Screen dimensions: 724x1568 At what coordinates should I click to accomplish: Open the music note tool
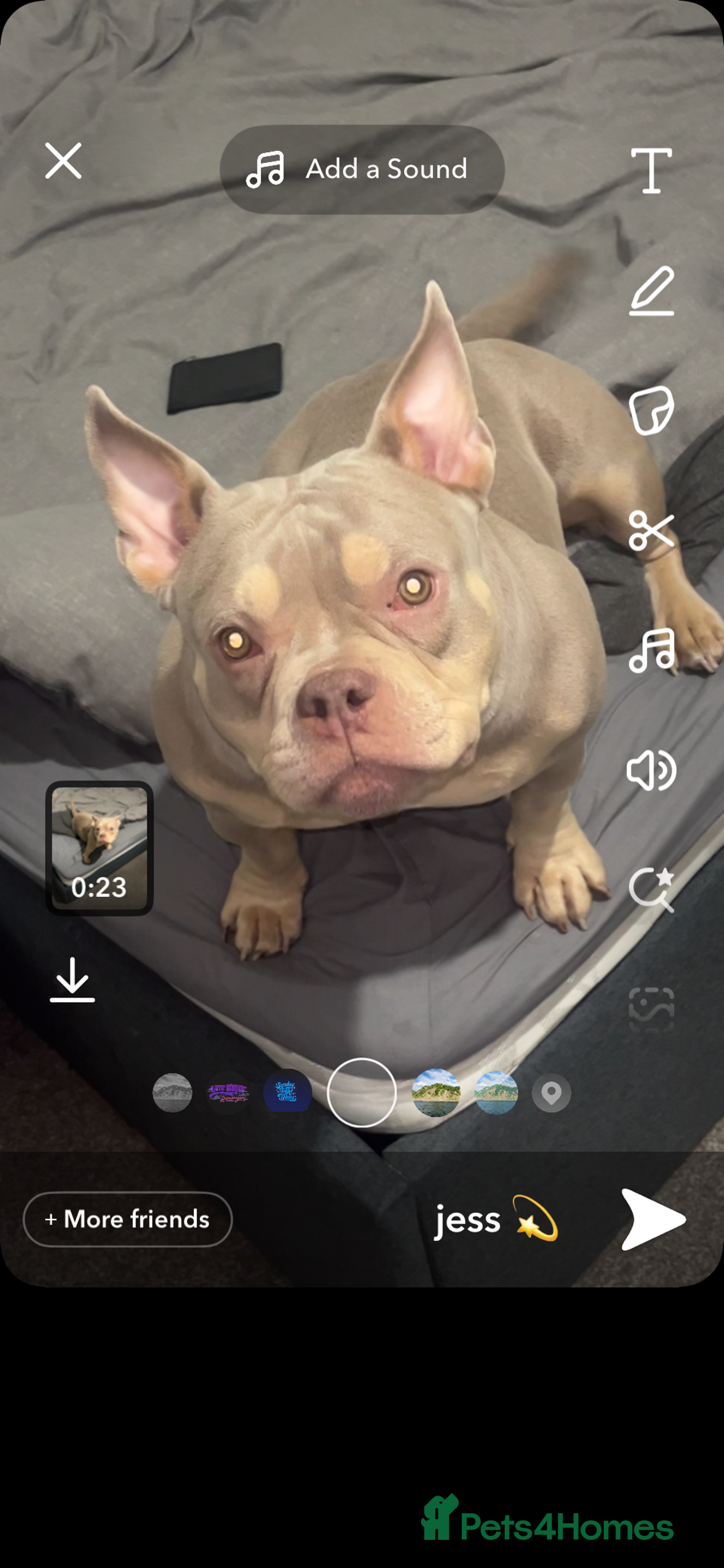[651, 650]
